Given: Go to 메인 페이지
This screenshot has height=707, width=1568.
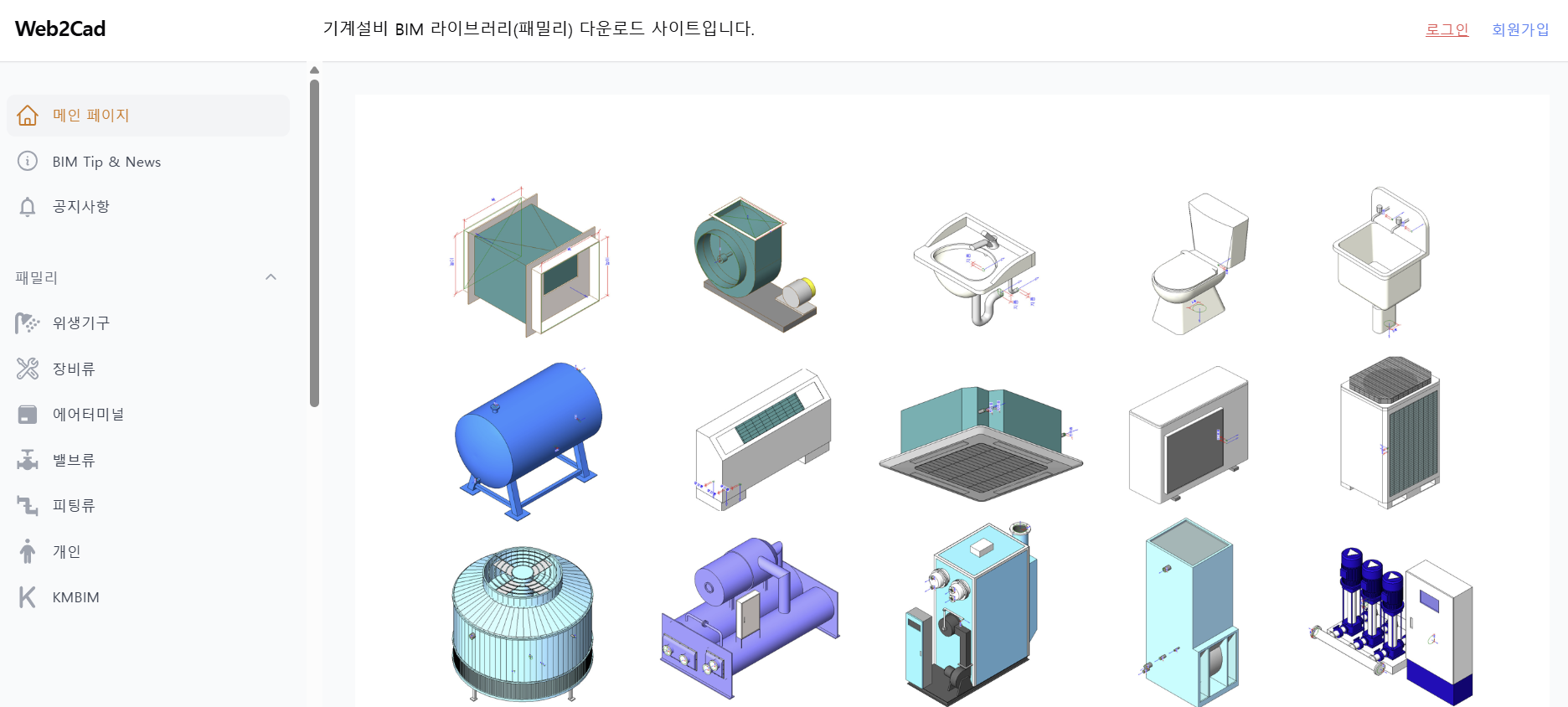Looking at the screenshot, I should click(90, 116).
